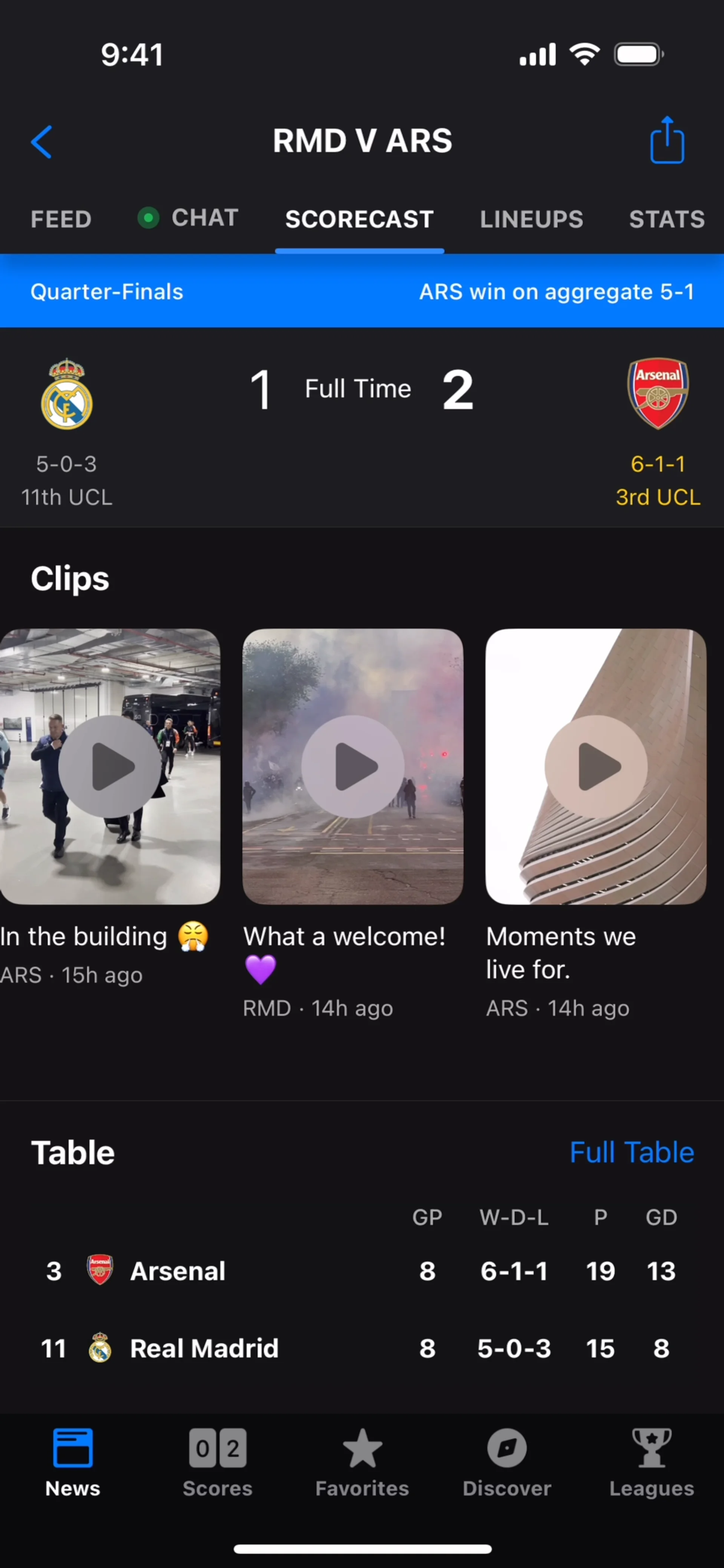Open the Arsenal crest in the scoreboard

658,393
